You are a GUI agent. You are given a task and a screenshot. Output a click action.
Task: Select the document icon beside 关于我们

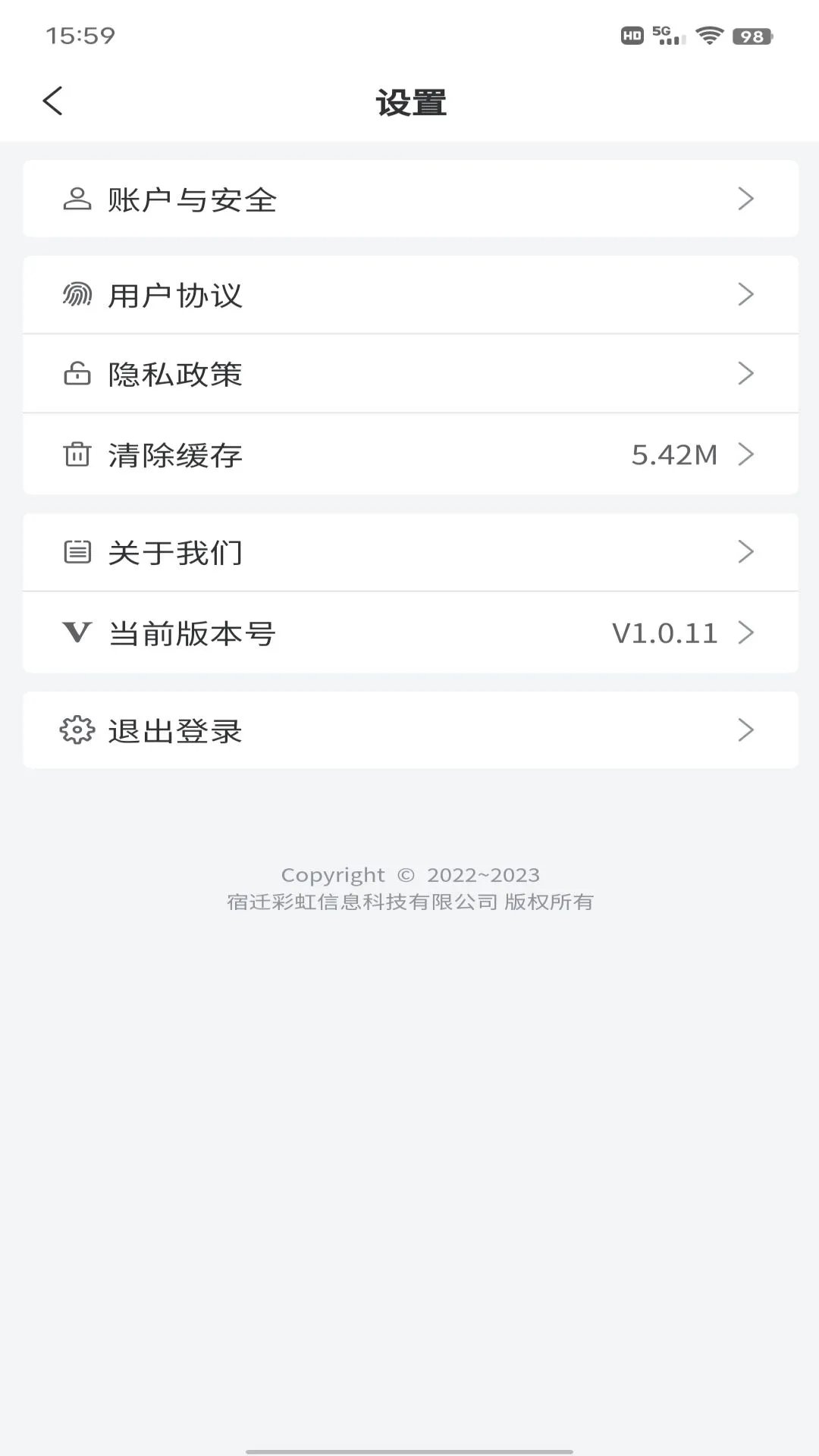(x=77, y=552)
